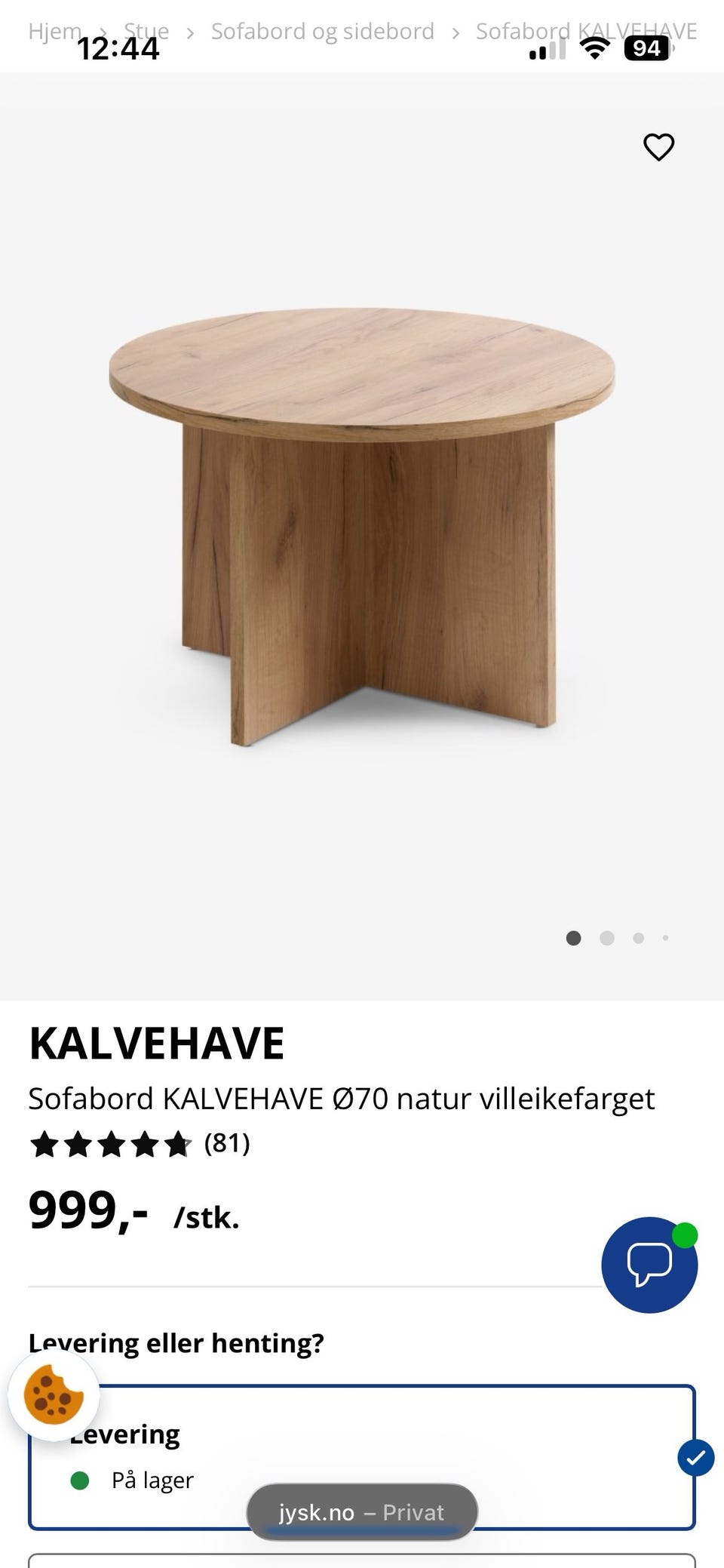Tap the KALVEHAVE table product photo
The image size is (724, 1568).
coord(362,528)
